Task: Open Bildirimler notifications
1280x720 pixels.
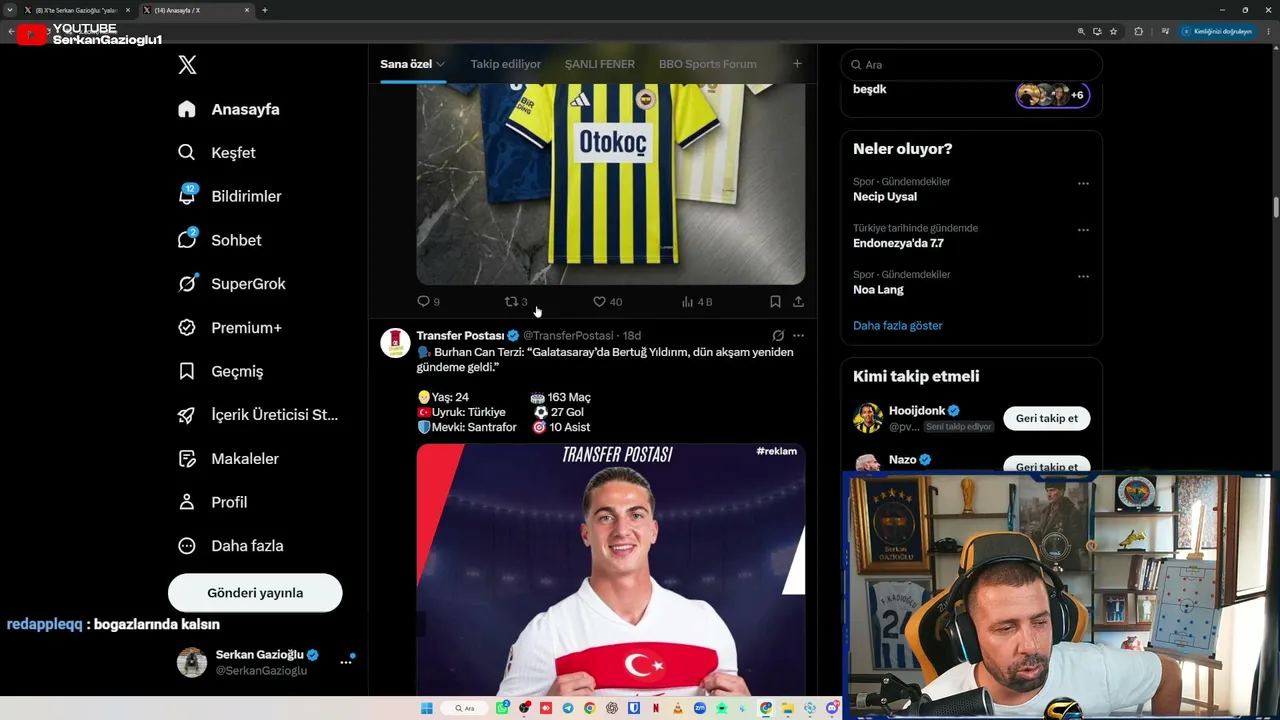Action: click(230, 196)
